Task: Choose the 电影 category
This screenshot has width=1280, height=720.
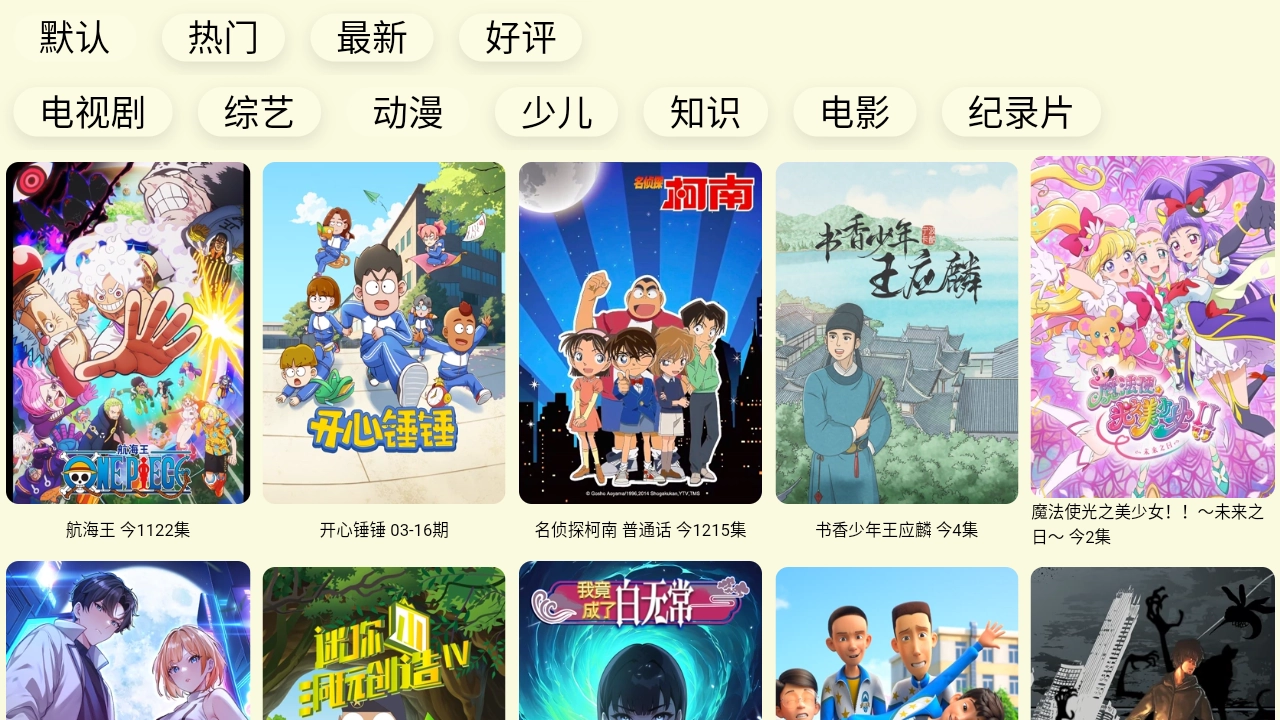Action: 855,112
